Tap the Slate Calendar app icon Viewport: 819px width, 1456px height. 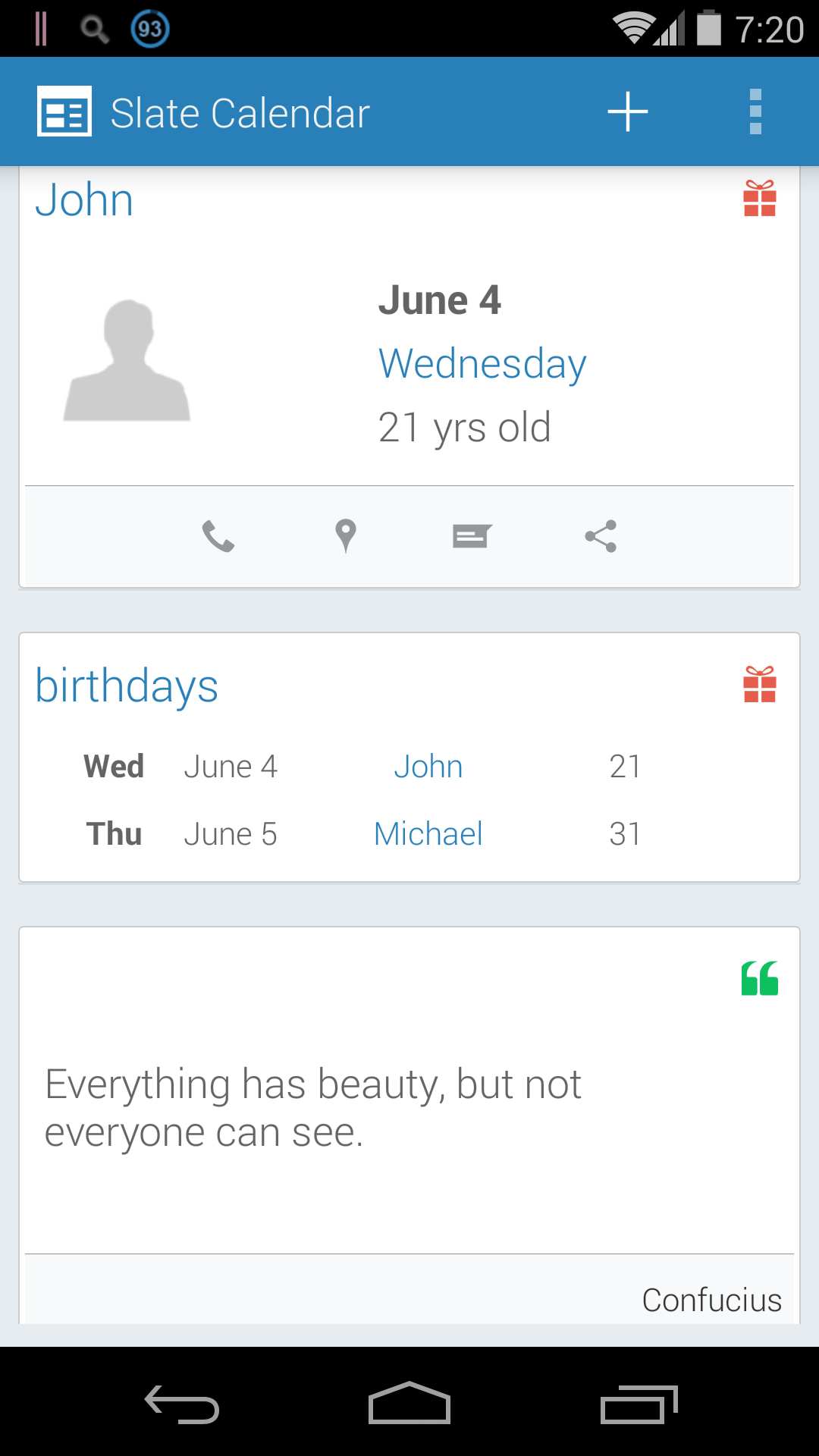[x=64, y=111]
